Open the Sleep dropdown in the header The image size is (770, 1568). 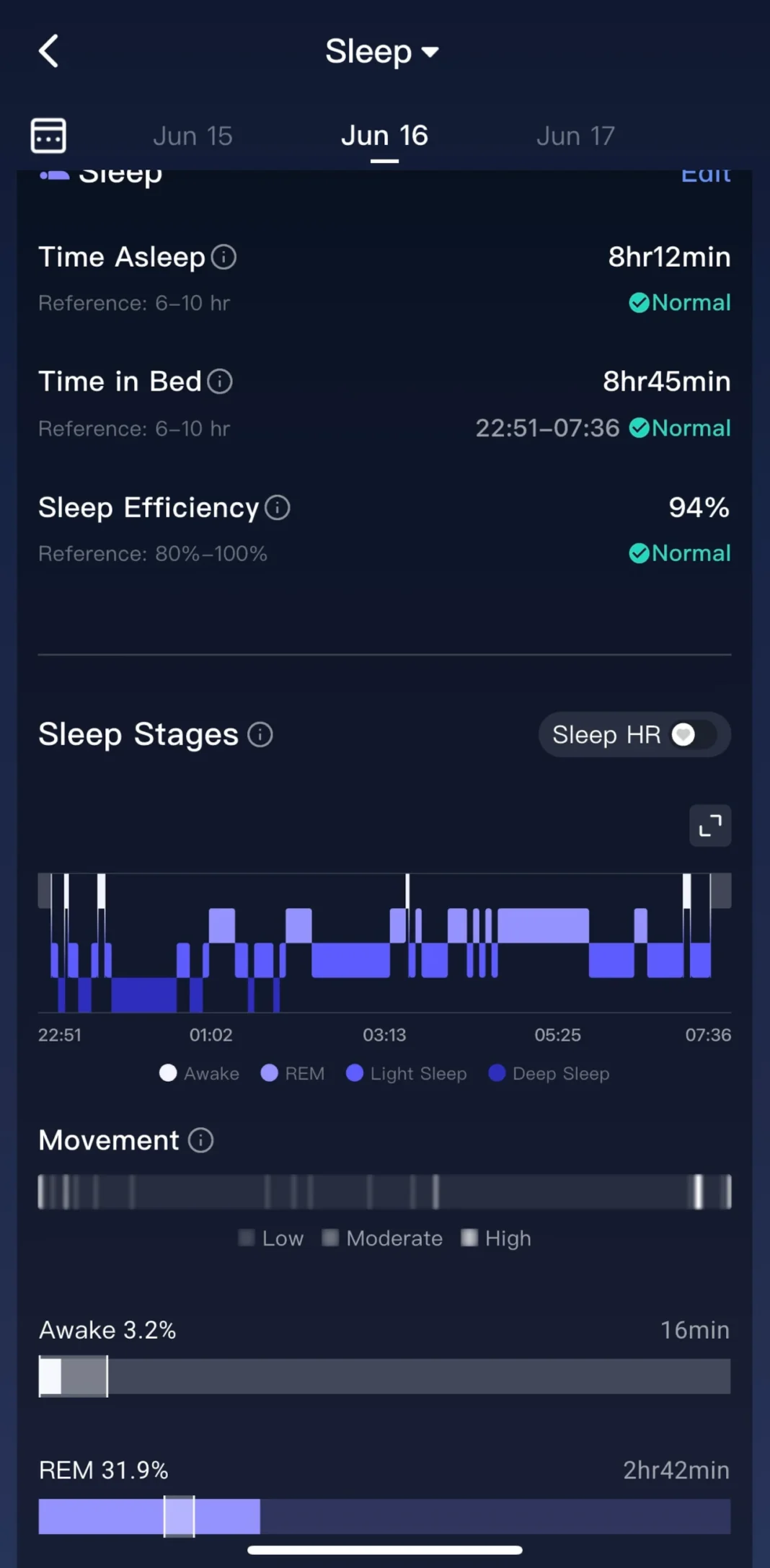tap(382, 51)
